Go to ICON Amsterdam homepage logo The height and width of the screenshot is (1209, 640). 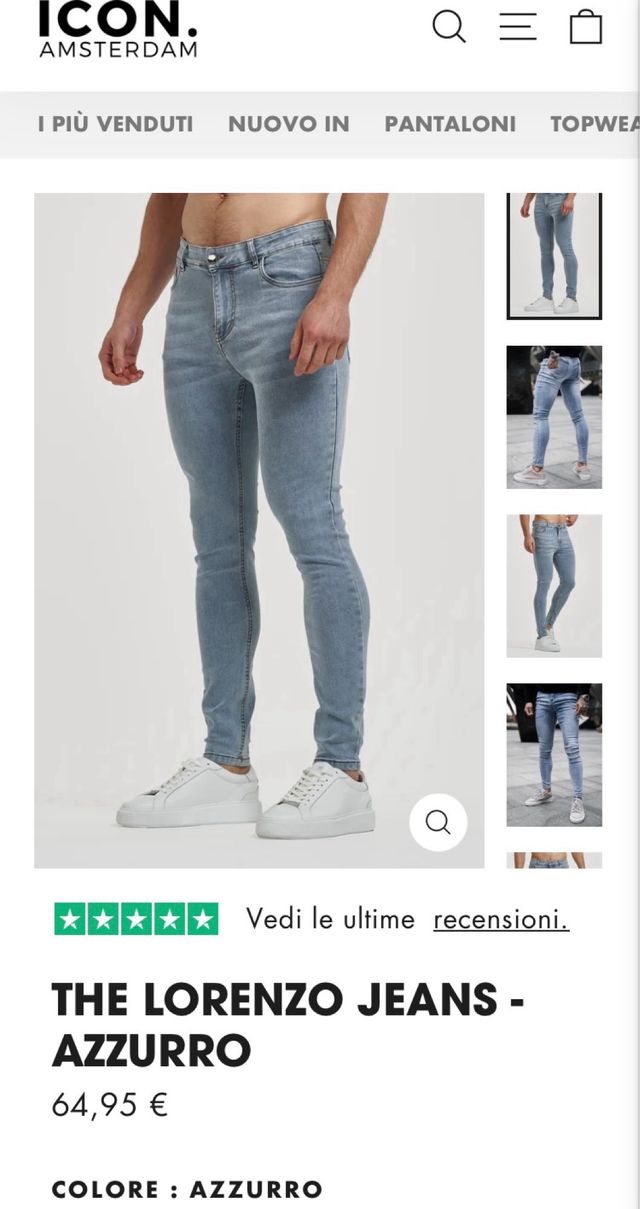coord(118,30)
